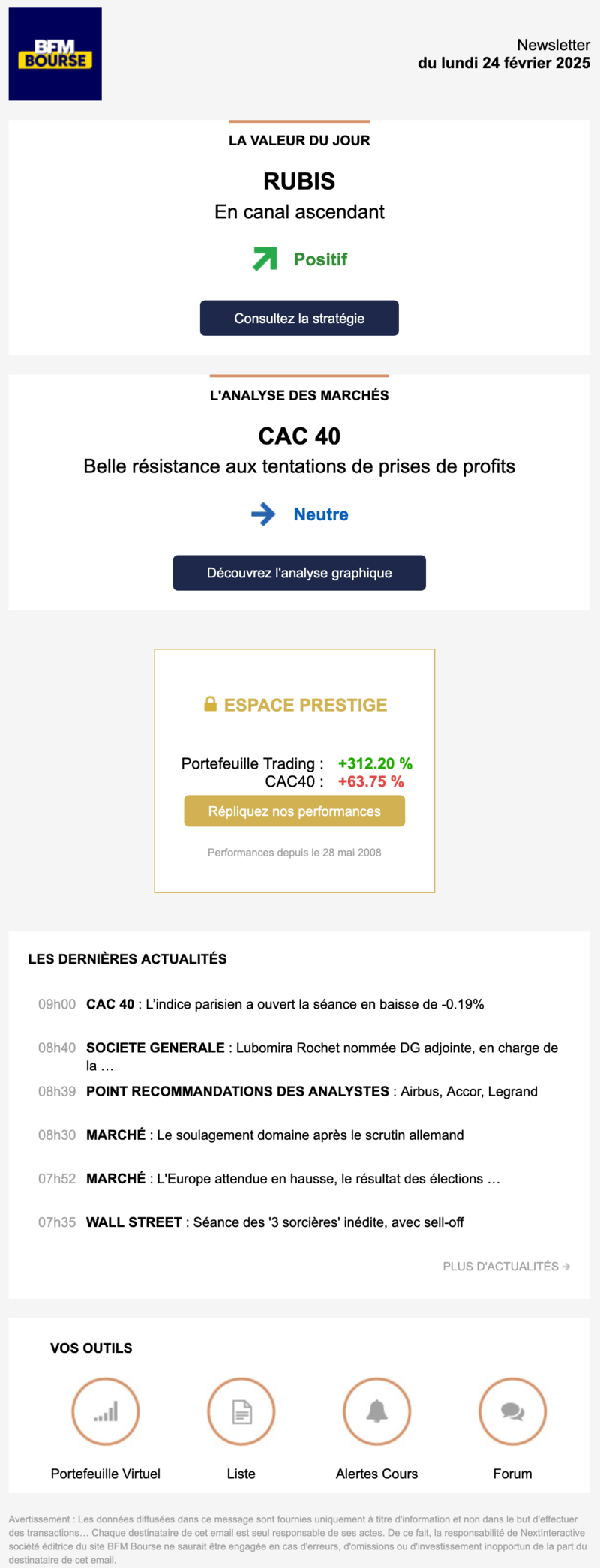Open Alertes Cours bell icon
This screenshot has height=1568, width=600.
pyautogui.click(x=376, y=1411)
